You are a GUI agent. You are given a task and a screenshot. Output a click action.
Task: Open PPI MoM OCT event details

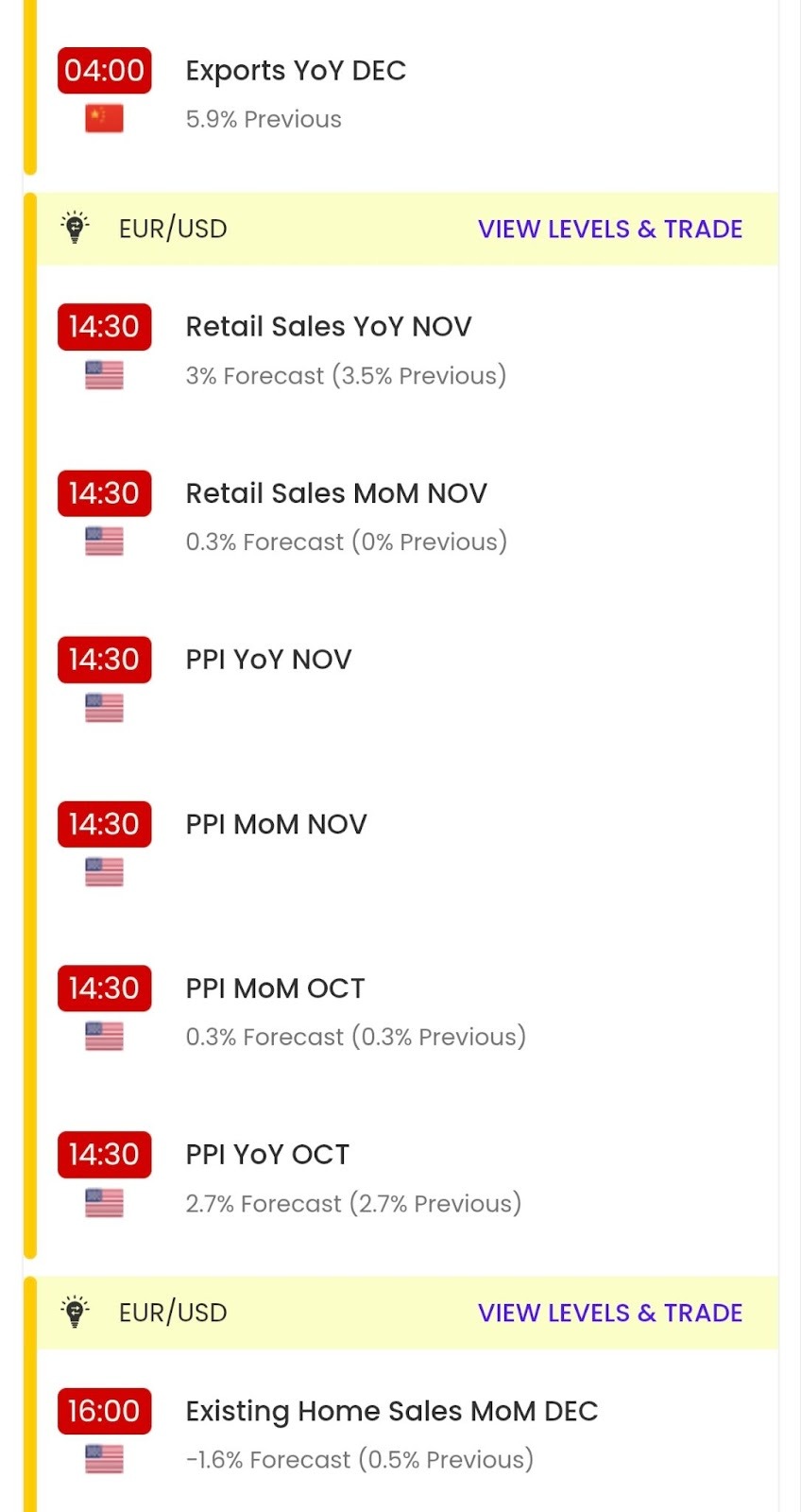point(275,989)
